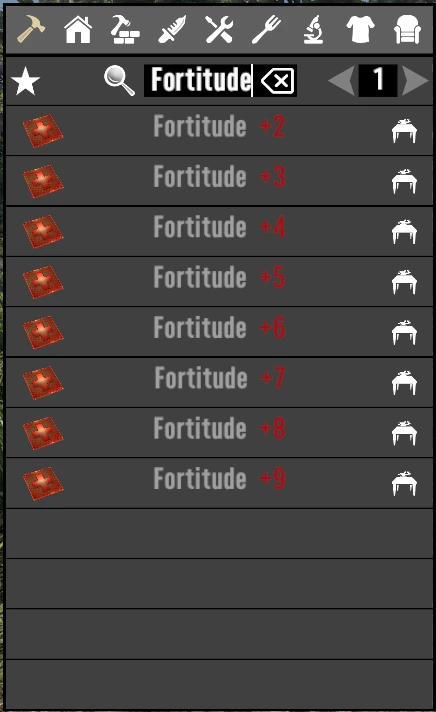This screenshot has height=712, width=436.
Task: Open the hammer and bricks construction tab
Action: pyautogui.click(x=125, y=30)
